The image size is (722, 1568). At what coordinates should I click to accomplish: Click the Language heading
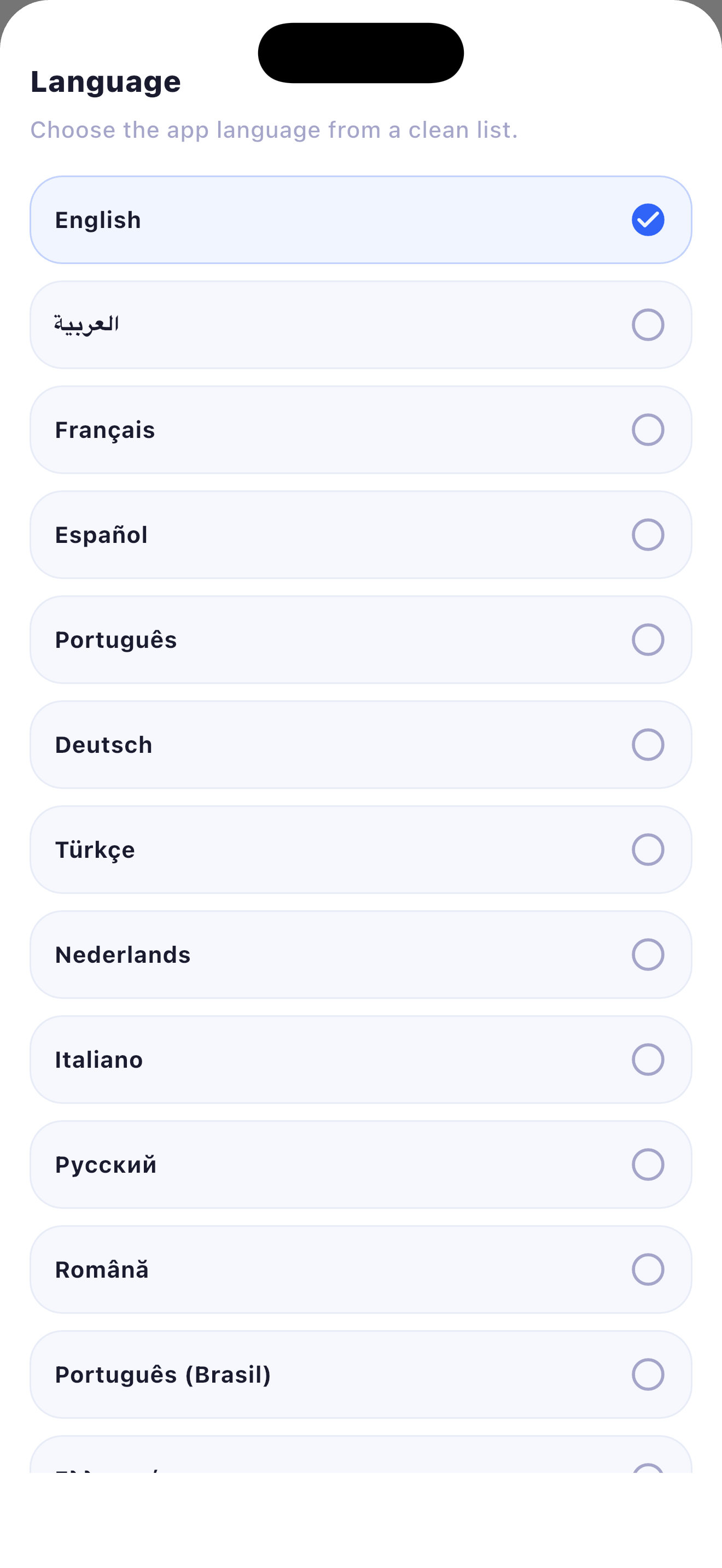[106, 80]
